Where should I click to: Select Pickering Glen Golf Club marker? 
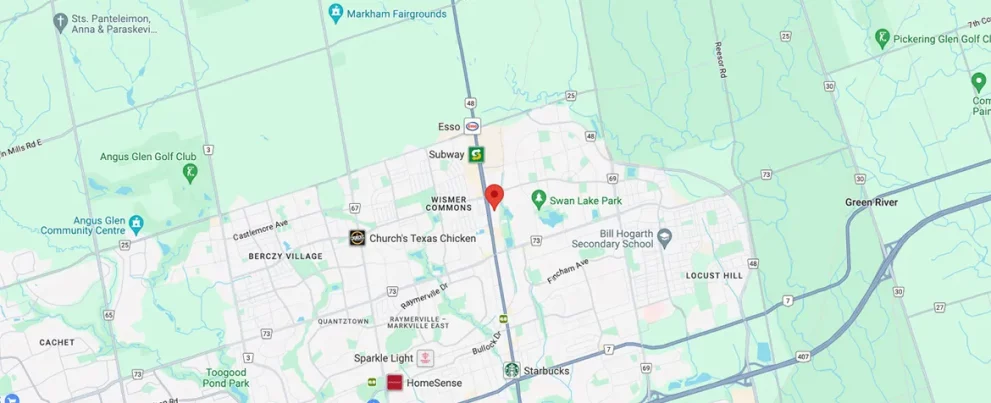[x=882, y=39]
